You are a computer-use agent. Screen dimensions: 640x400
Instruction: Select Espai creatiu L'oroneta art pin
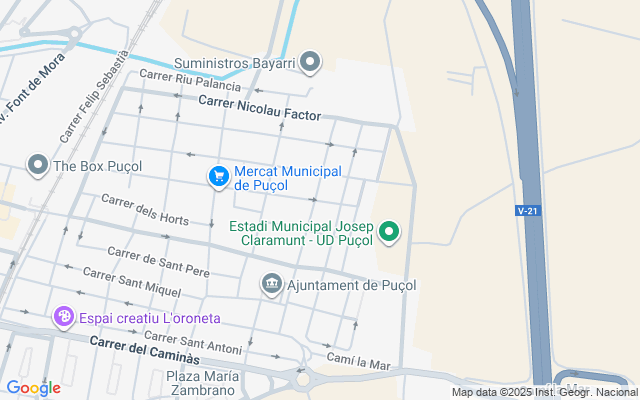click(x=64, y=317)
